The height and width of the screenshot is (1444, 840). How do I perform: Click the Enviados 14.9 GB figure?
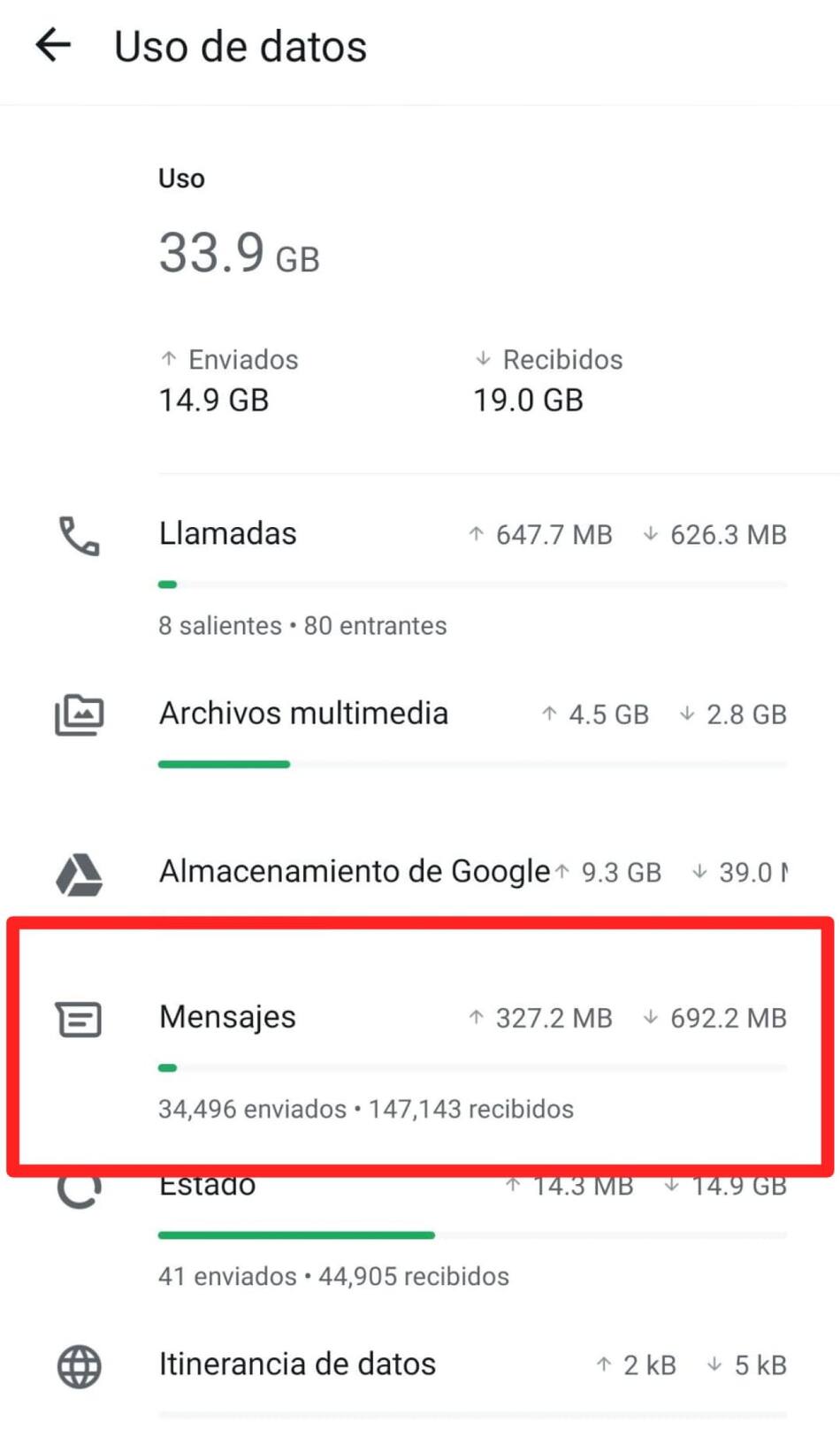coord(213,400)
